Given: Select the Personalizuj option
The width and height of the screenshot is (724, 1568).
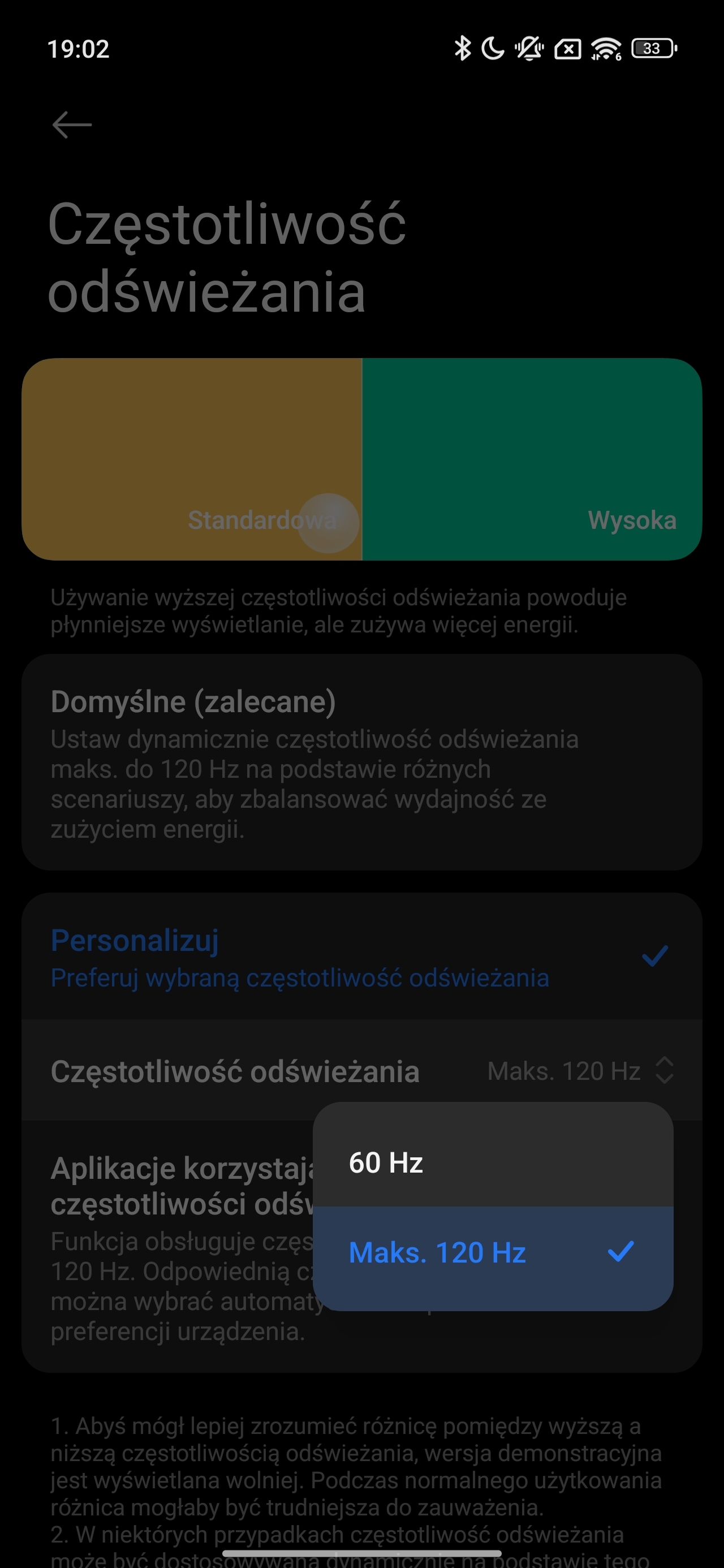Looking at the screenshot, I should click(361, 957).
